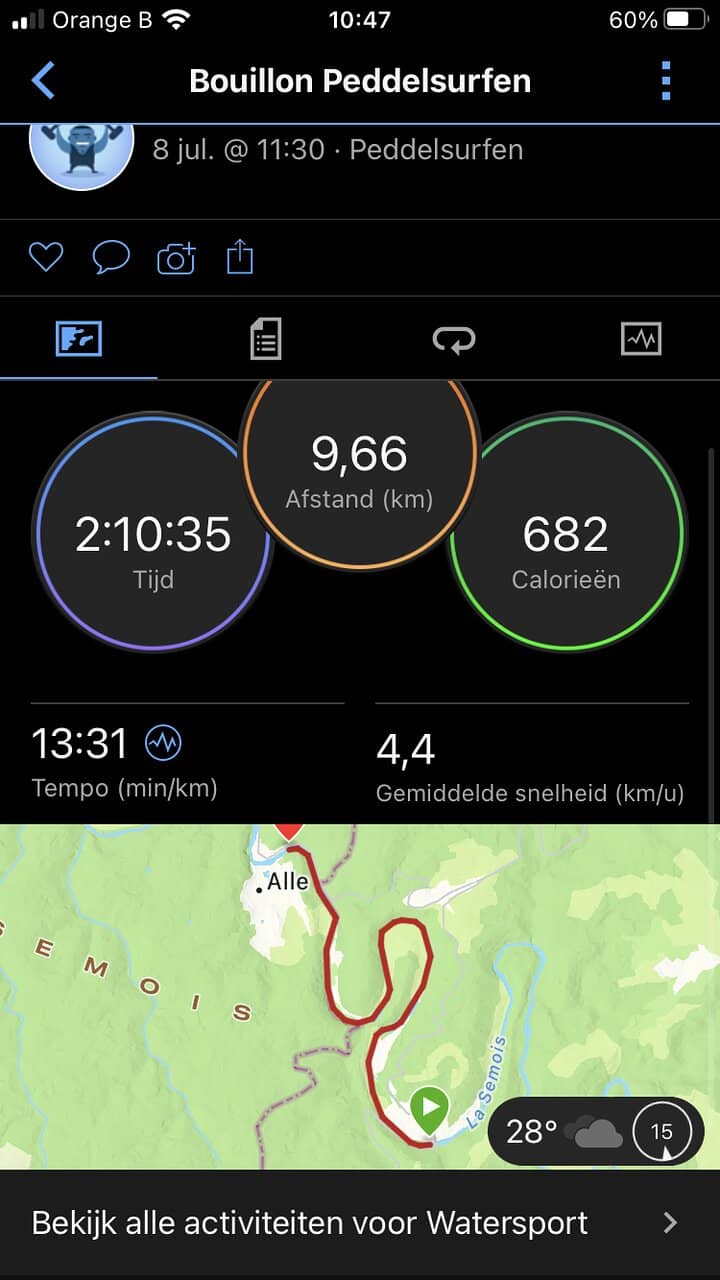Screen dimensions: 720x1280
Task: Switch to the charts tab
Action: tap(641, 339)
